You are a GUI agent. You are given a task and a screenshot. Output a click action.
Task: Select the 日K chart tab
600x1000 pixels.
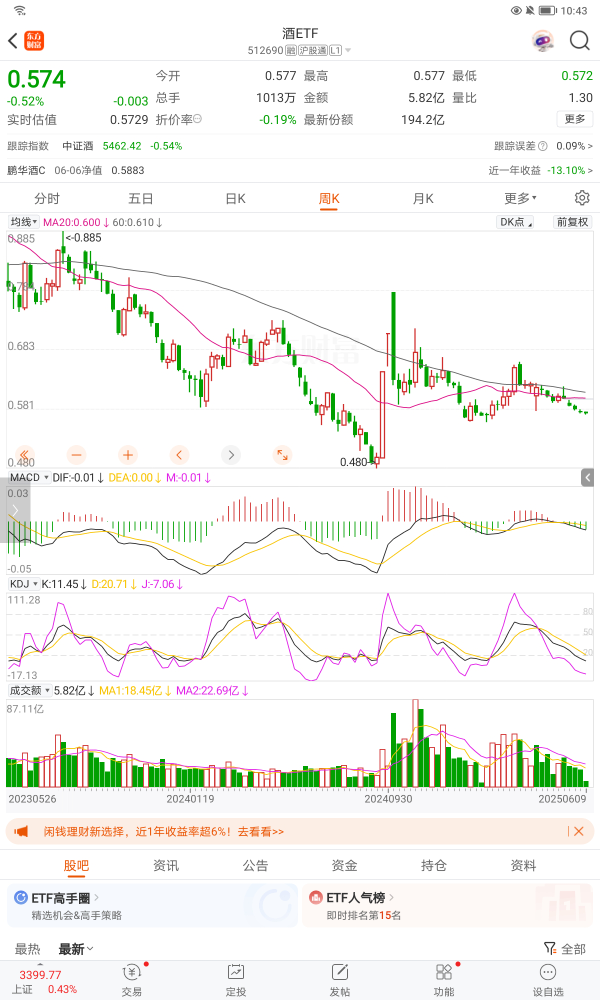click(235, 198)
